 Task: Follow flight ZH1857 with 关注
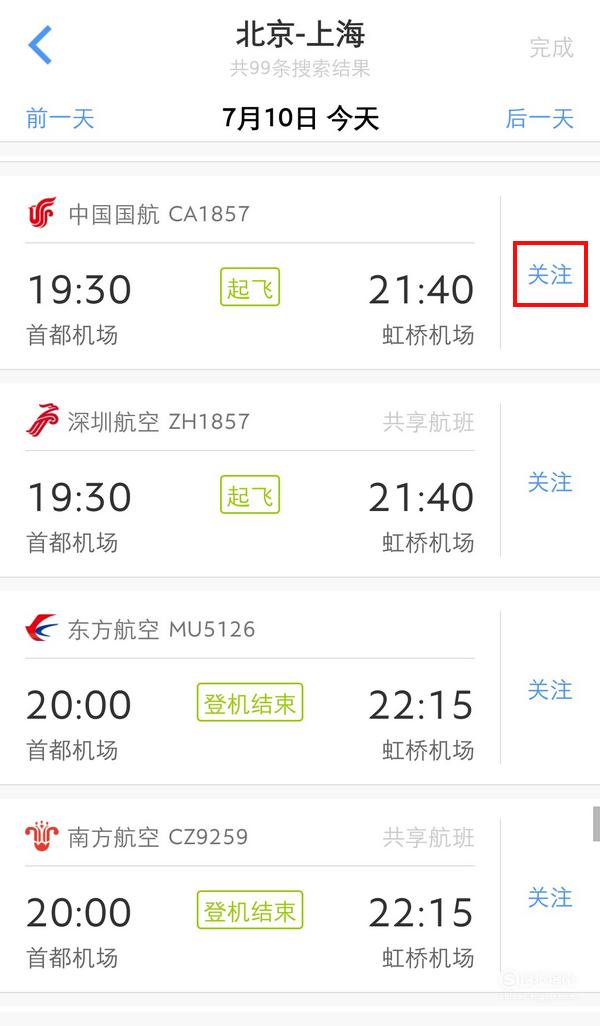(x=550, y=482)
